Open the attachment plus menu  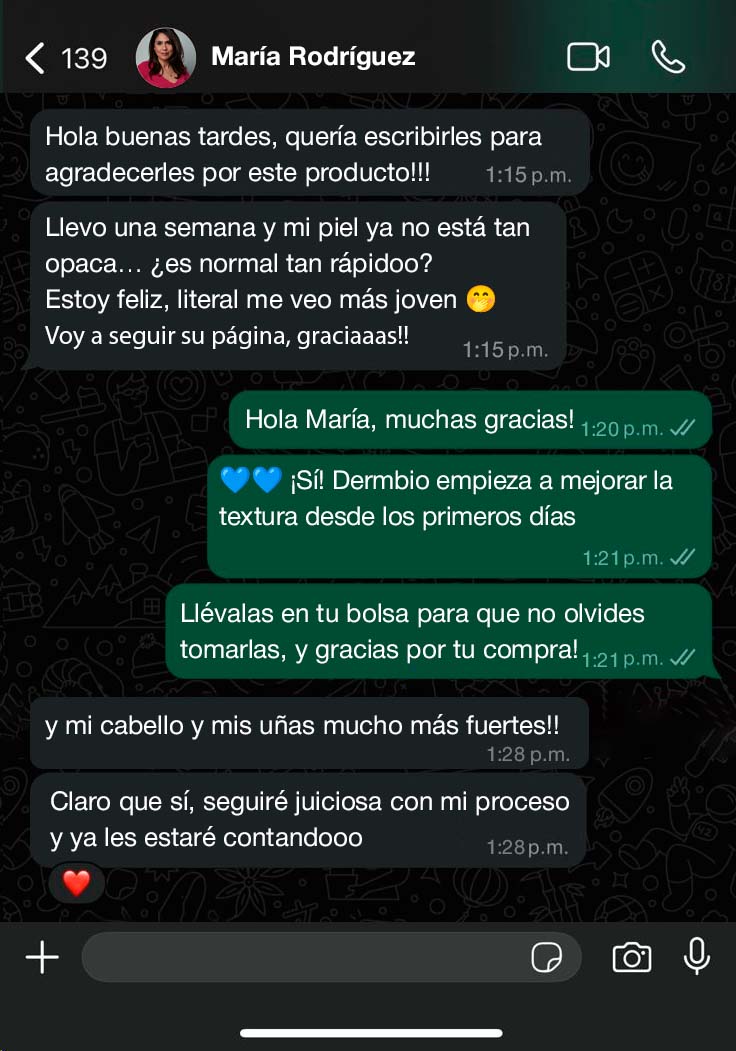pos(42,958)
